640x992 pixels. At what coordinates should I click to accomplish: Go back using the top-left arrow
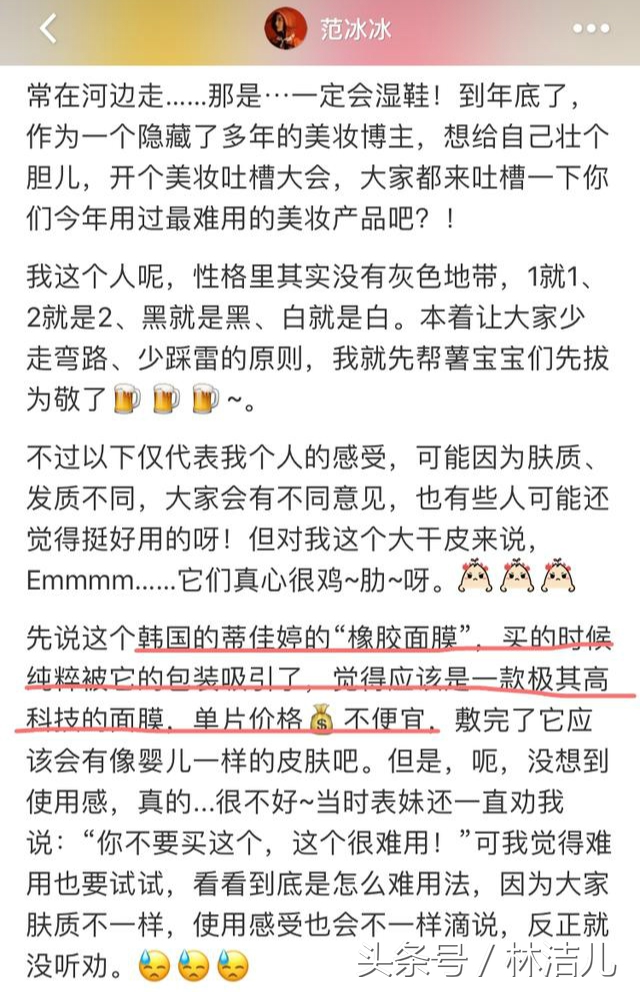[x=48, y=29]
